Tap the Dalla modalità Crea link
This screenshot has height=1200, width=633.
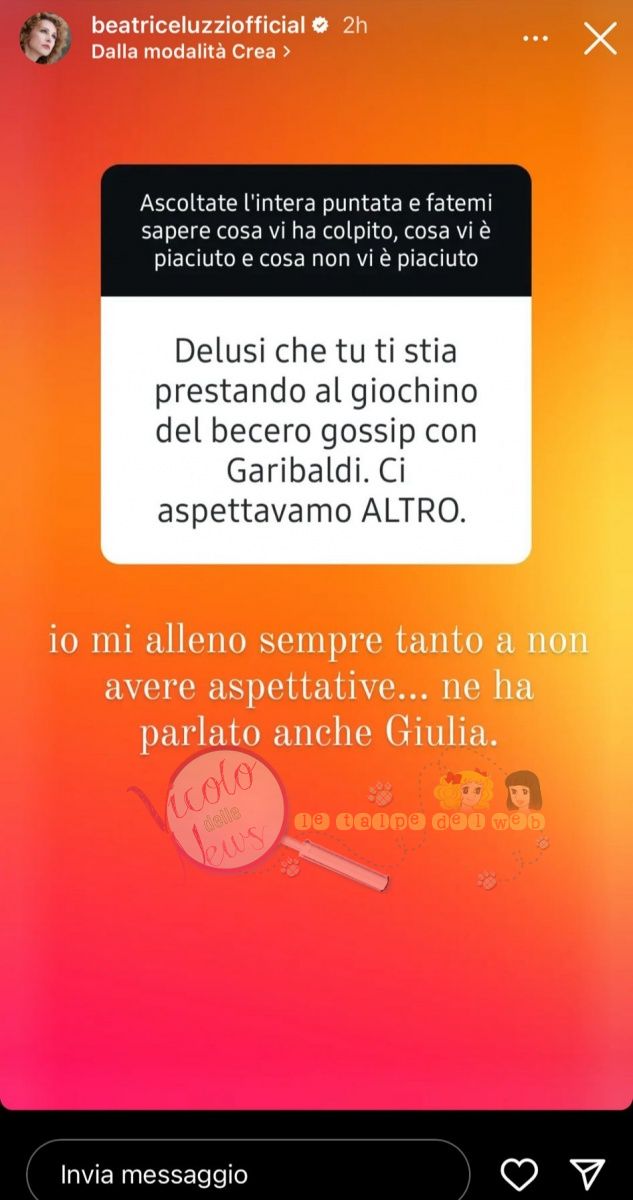click(x=191, y=52)
